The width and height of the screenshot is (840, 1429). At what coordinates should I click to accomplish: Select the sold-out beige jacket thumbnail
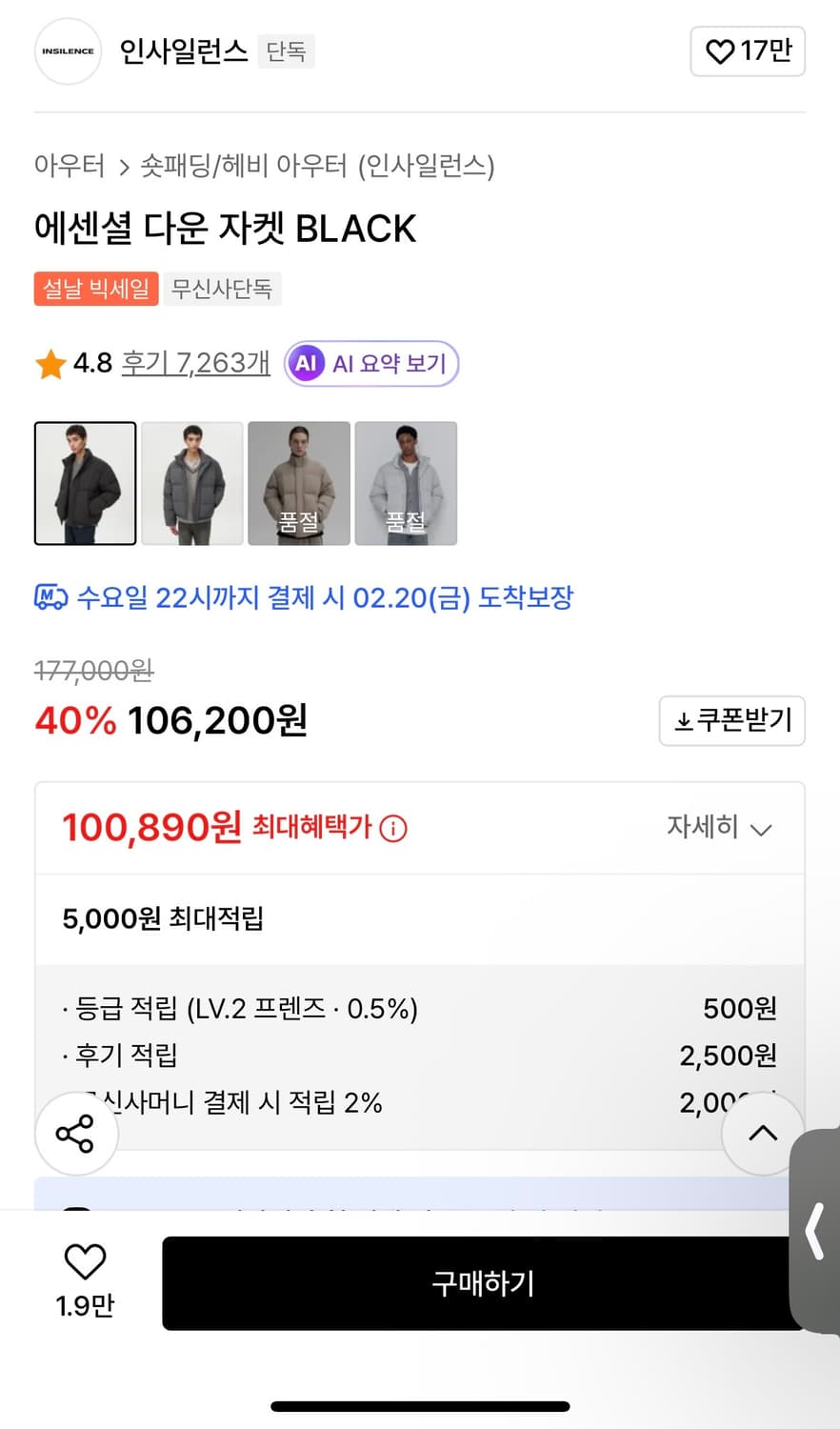click(299, 483)
